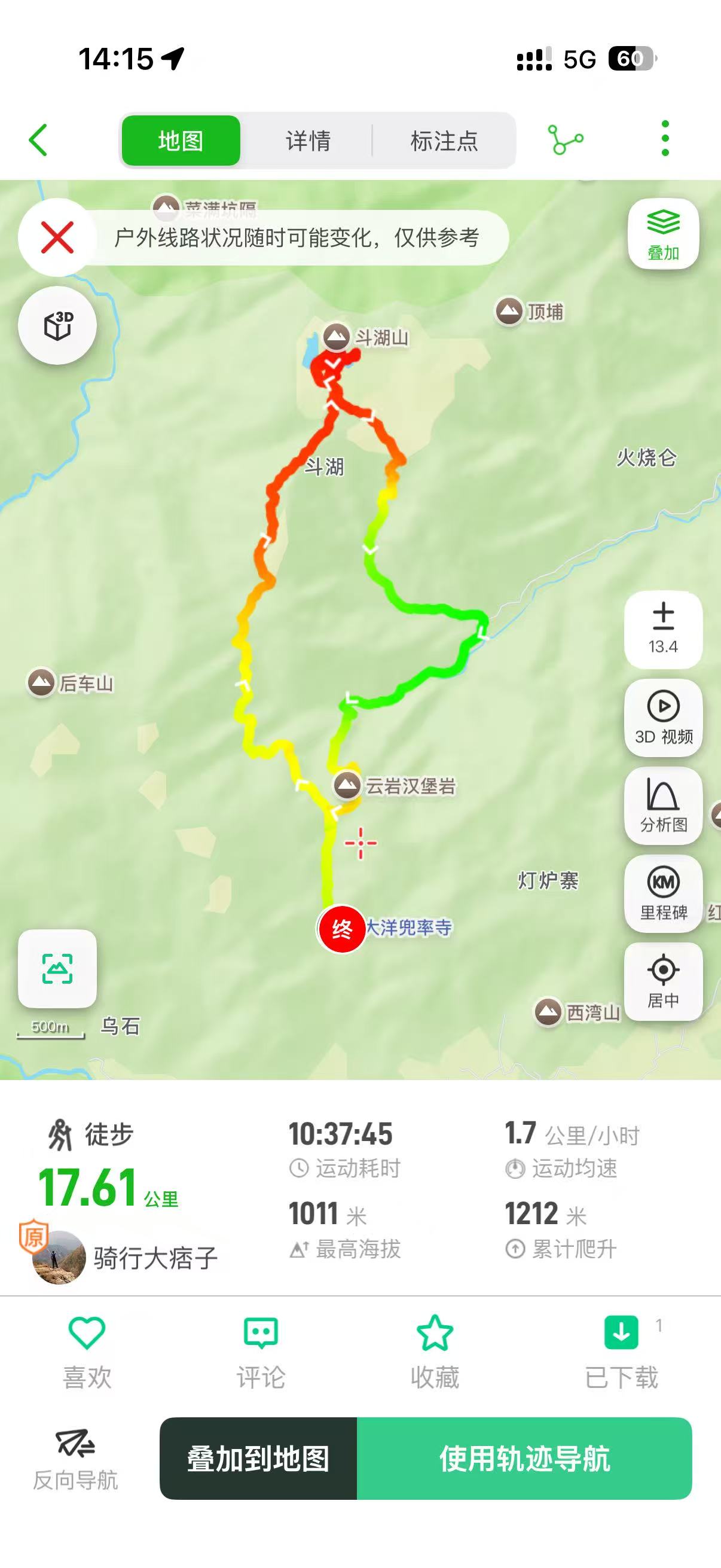Open the 评论 comments
Viewport: 721px width, 1568px height.
click(x=261, y=1351)
